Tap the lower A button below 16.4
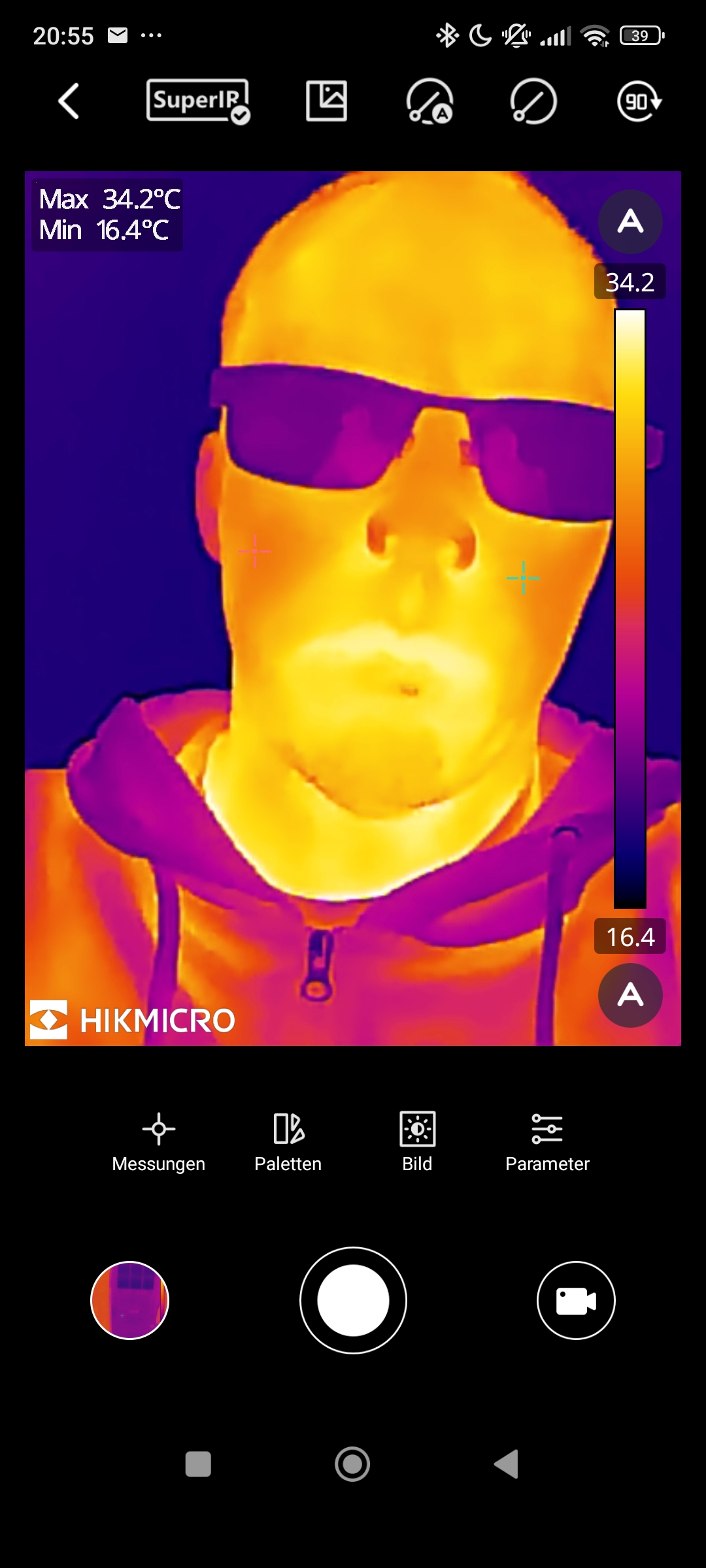706x1568 pixels. pyautogui.click(x=630, y=995)
